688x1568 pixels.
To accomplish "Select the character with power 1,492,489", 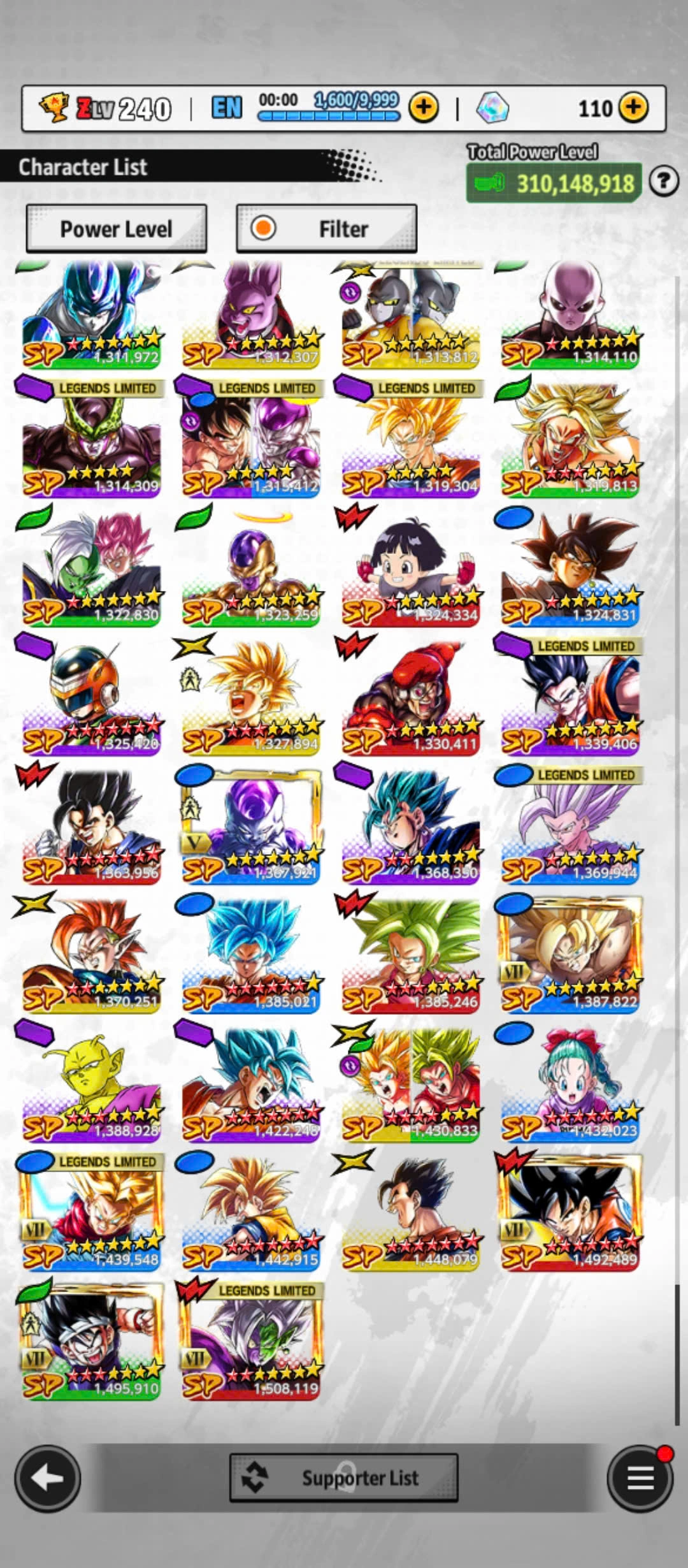I will pos(570,1213).
